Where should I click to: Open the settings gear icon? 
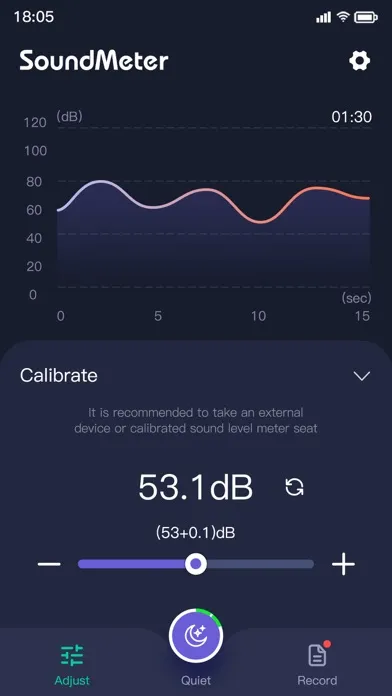(359, 60)
